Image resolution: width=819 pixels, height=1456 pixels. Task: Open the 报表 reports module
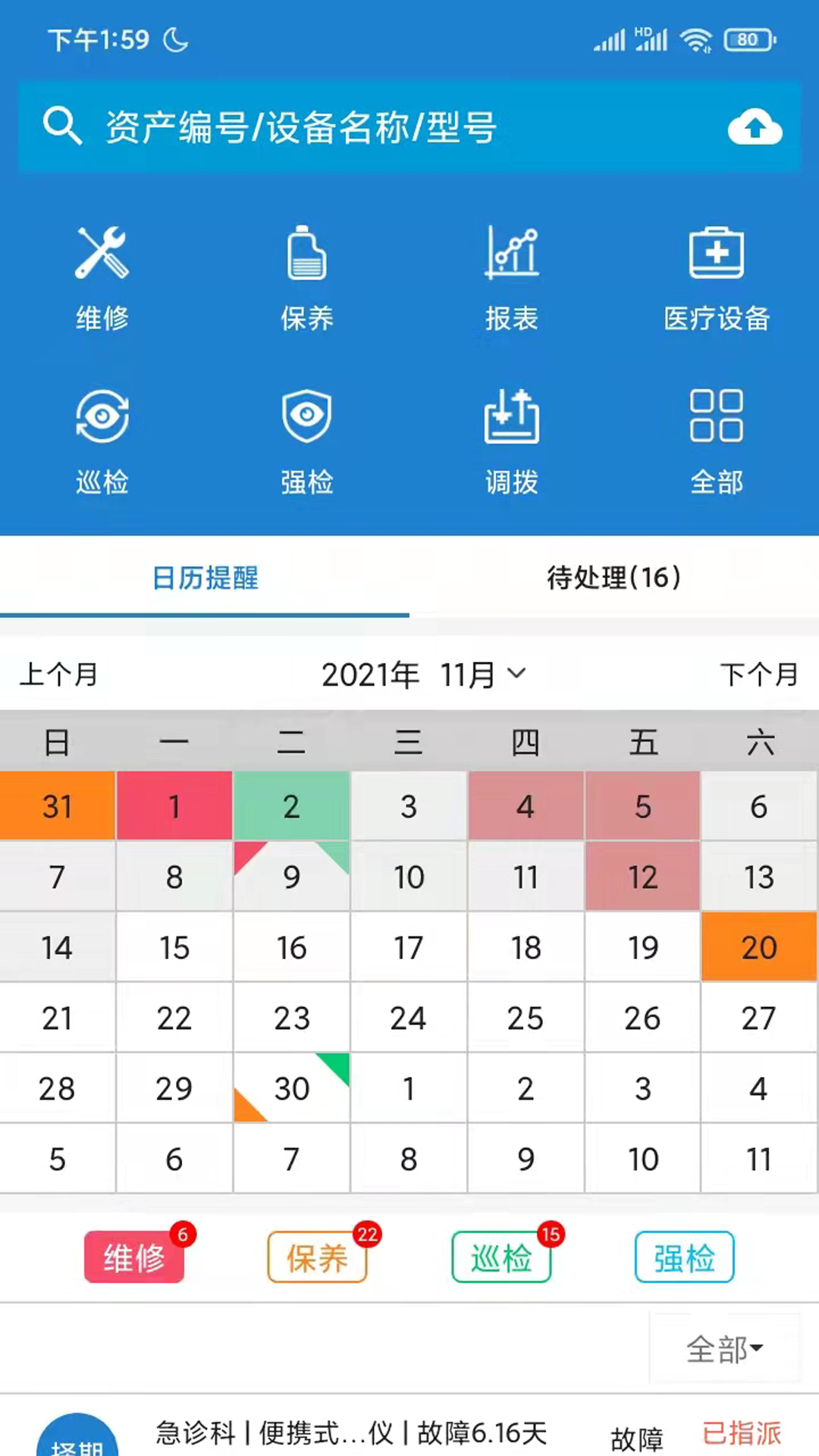tap(512, 278)
